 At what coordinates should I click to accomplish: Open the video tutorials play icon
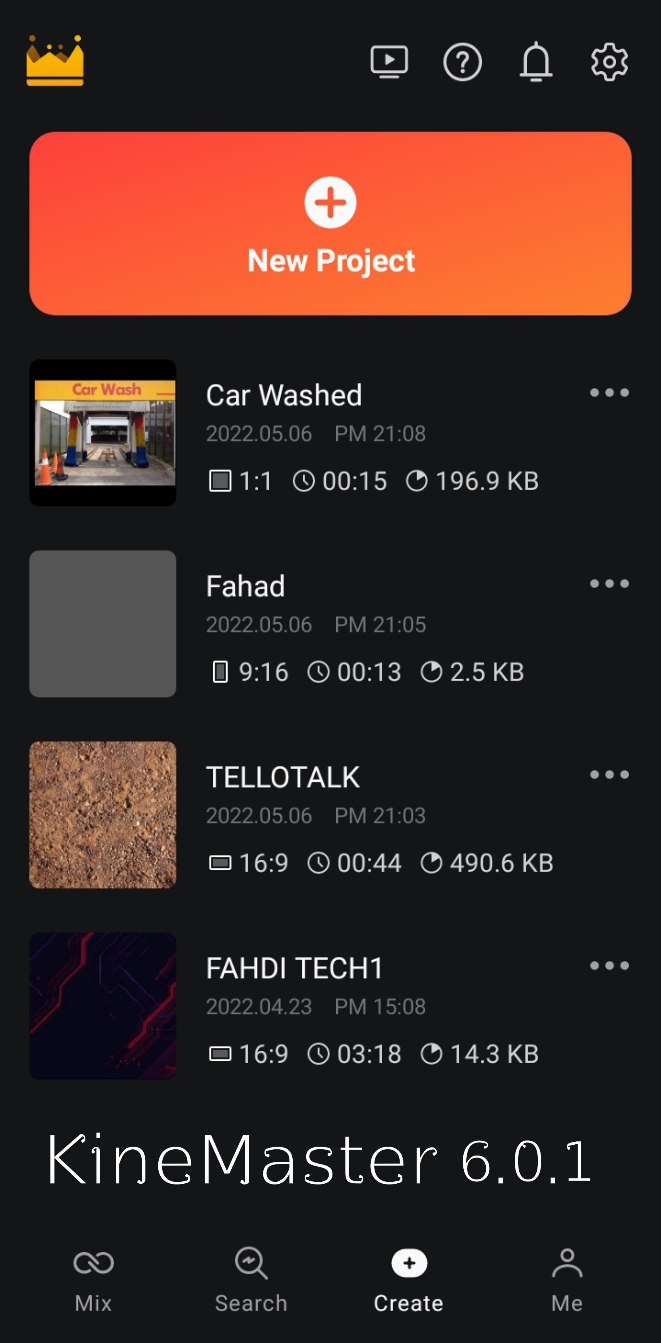389,62
